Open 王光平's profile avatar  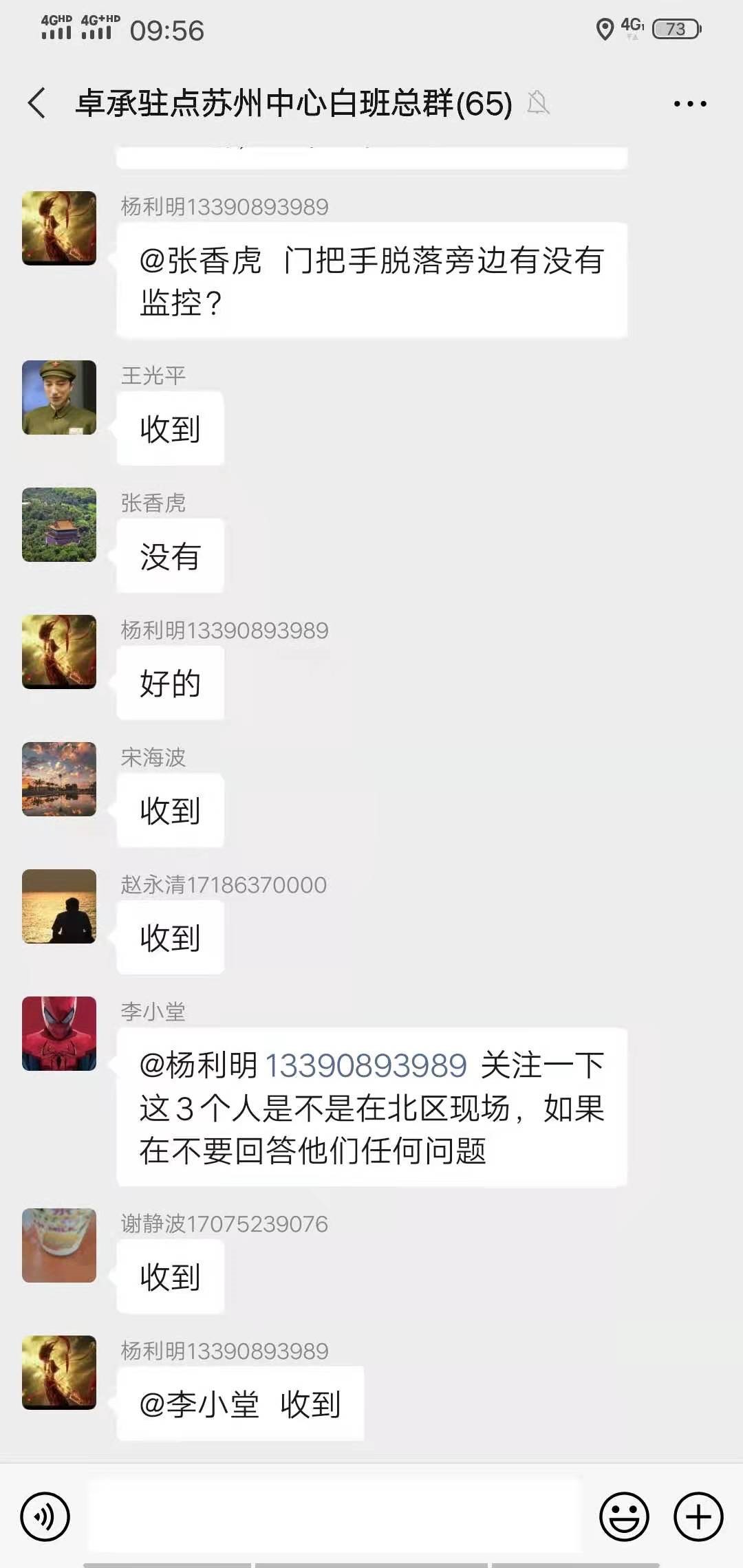tap(59, 398)
